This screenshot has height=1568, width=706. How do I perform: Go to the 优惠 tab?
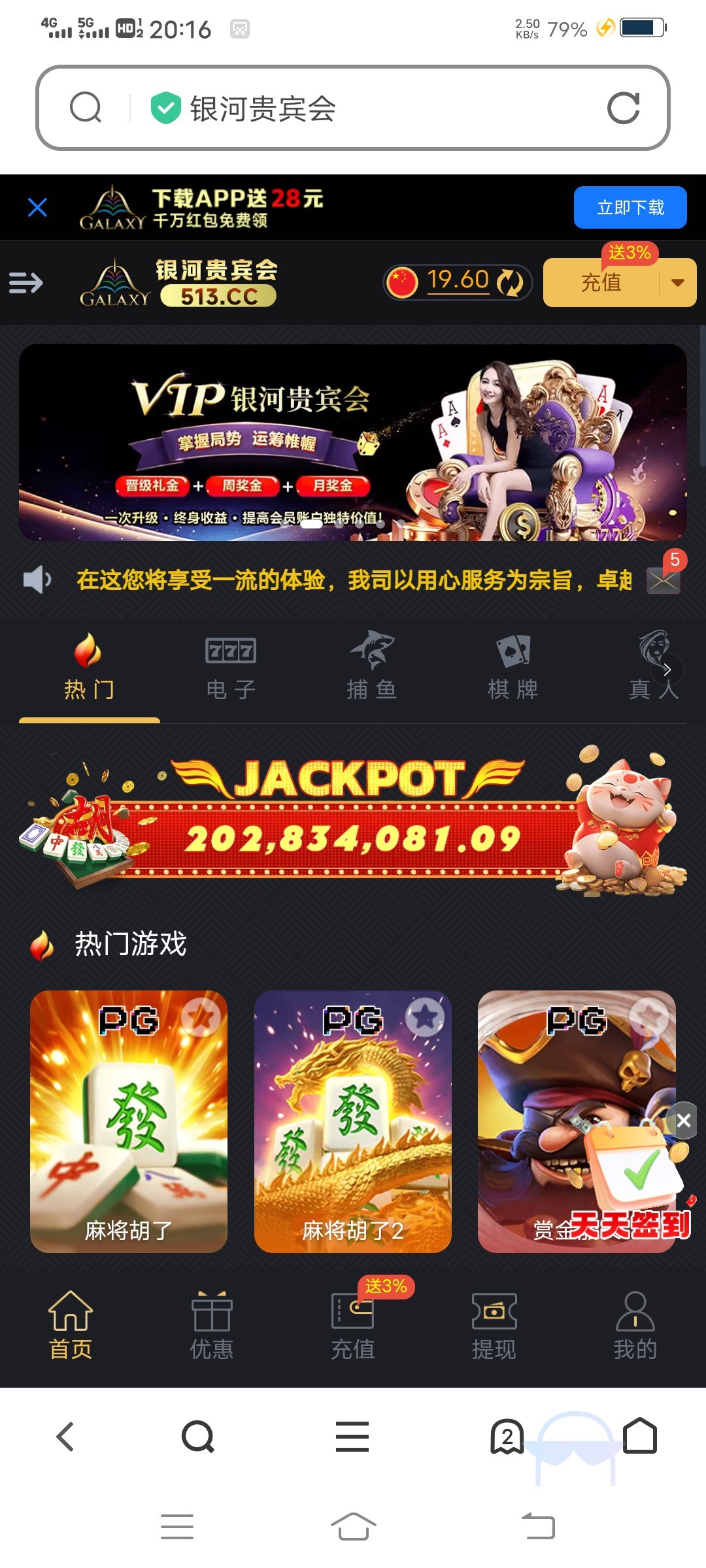coord(211,1326)
